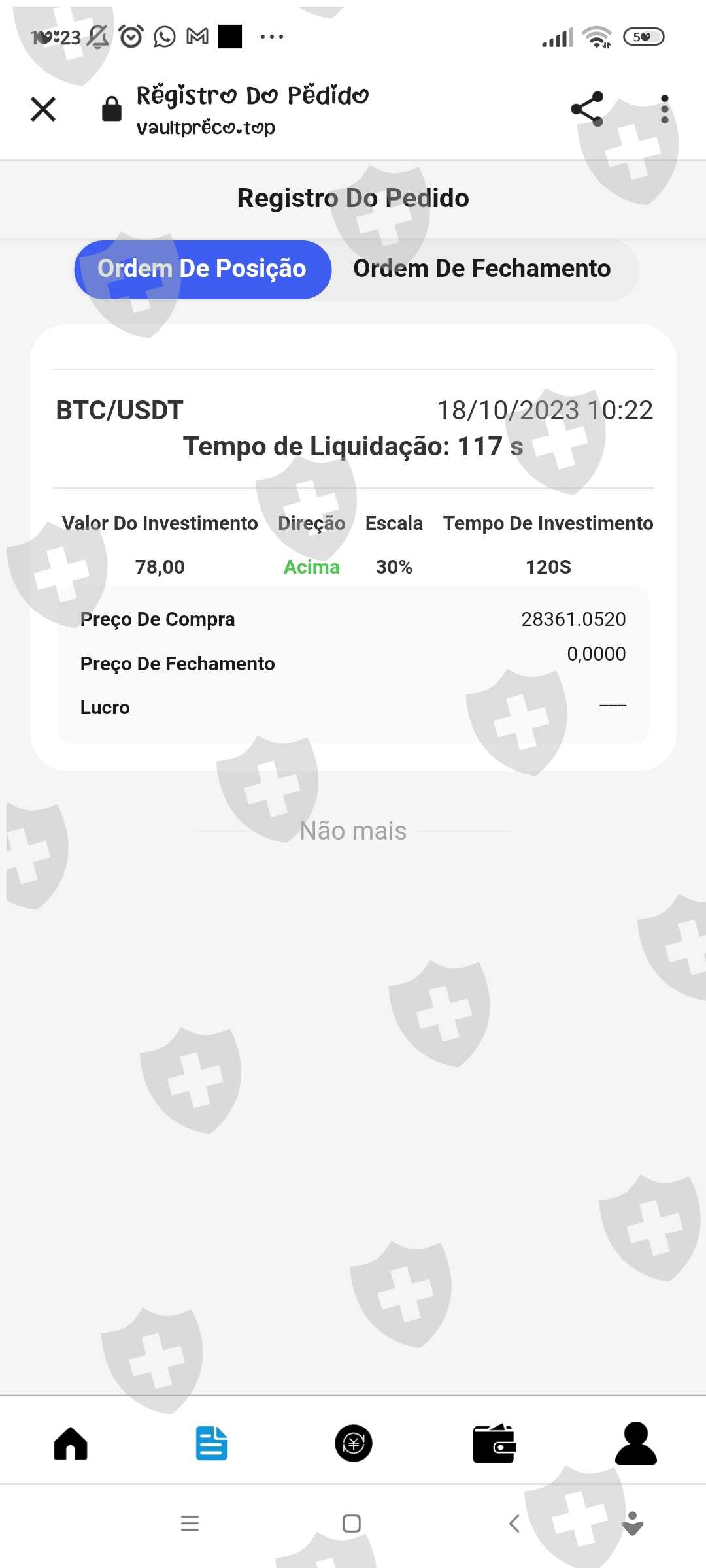This screenshot has width=706, height=1568.
Task: Go to the home tab
Action: (71, 1443)
